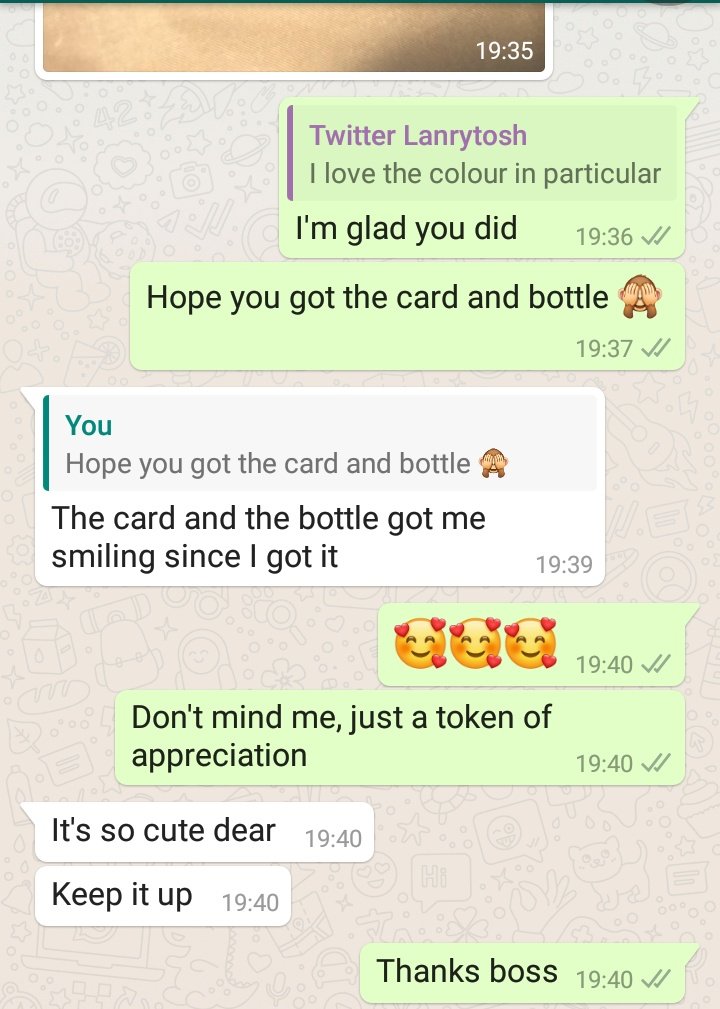720x1009 pixels.
Task: Jump to quoted message from Twitter Lanrytosh
Action: [x=482, y=154]
